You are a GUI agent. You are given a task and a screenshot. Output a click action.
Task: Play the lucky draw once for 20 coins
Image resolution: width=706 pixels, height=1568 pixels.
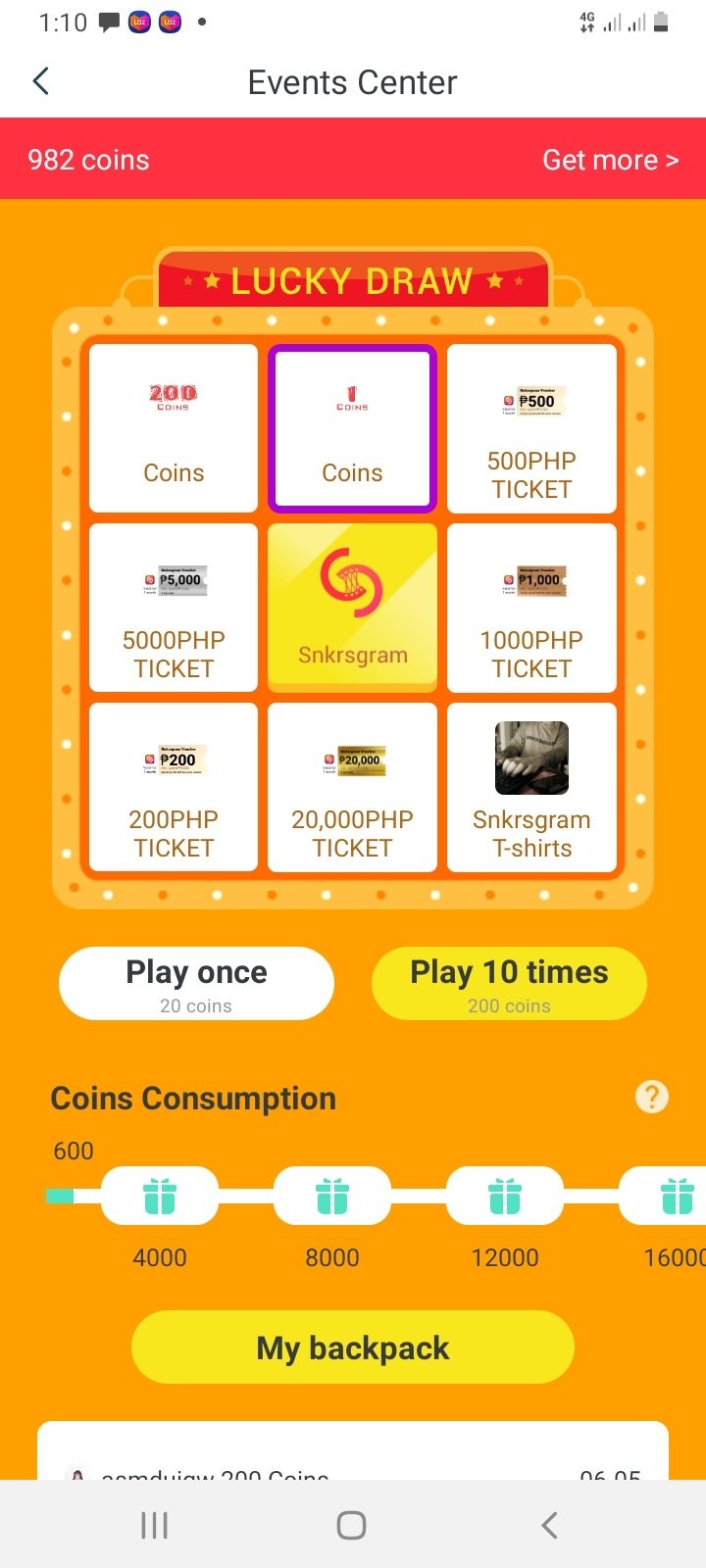tap(196, 983)
